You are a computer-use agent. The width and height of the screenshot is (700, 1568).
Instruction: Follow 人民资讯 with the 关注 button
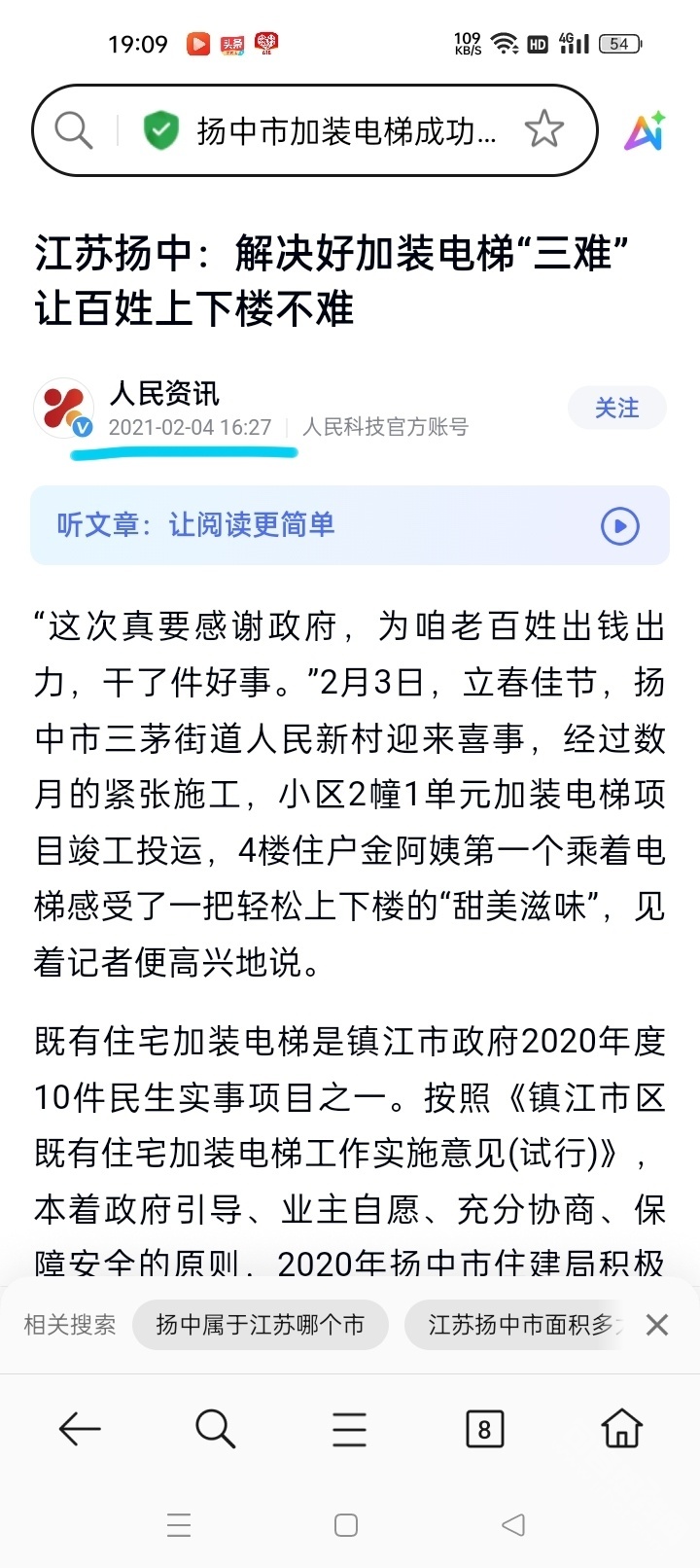pos(616,409)
